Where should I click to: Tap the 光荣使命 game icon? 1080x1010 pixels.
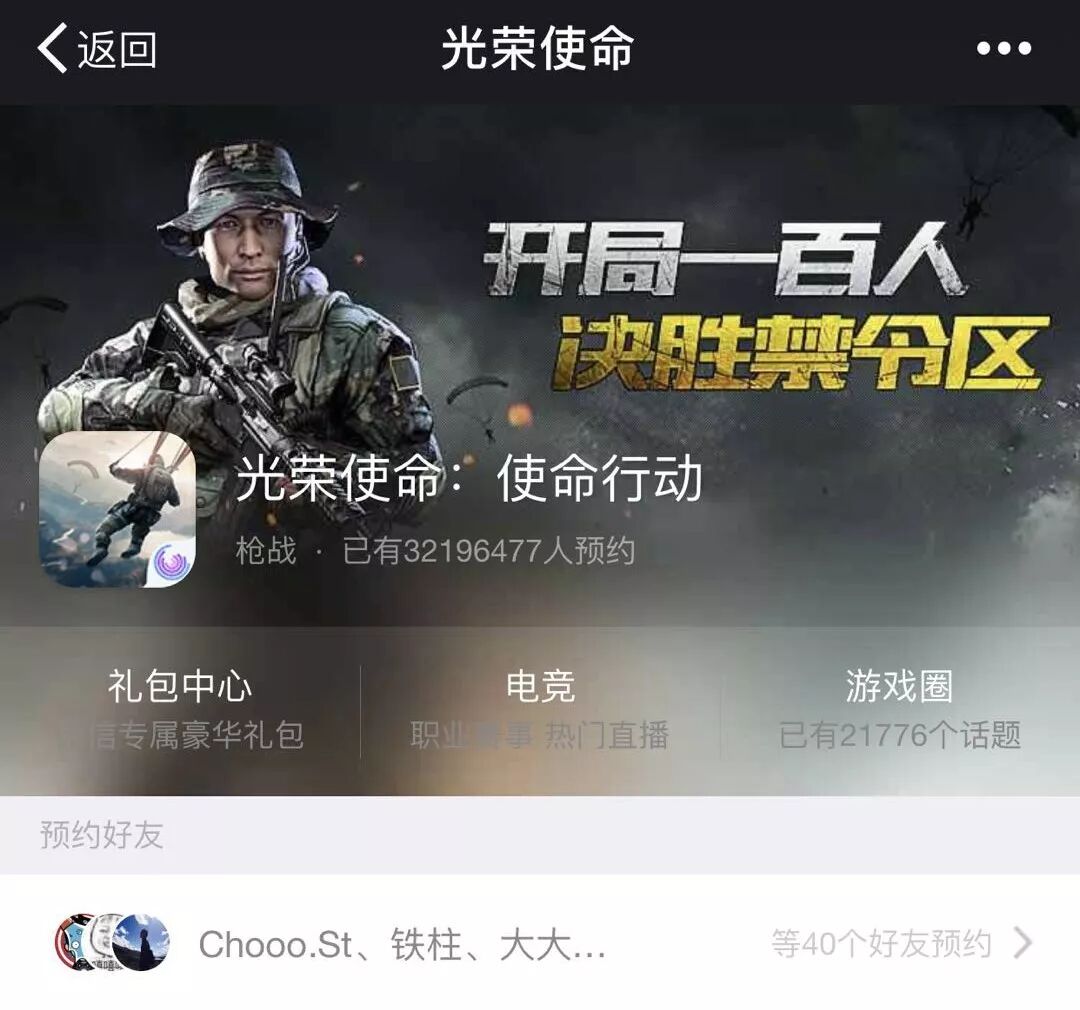(x=117, y=509)
